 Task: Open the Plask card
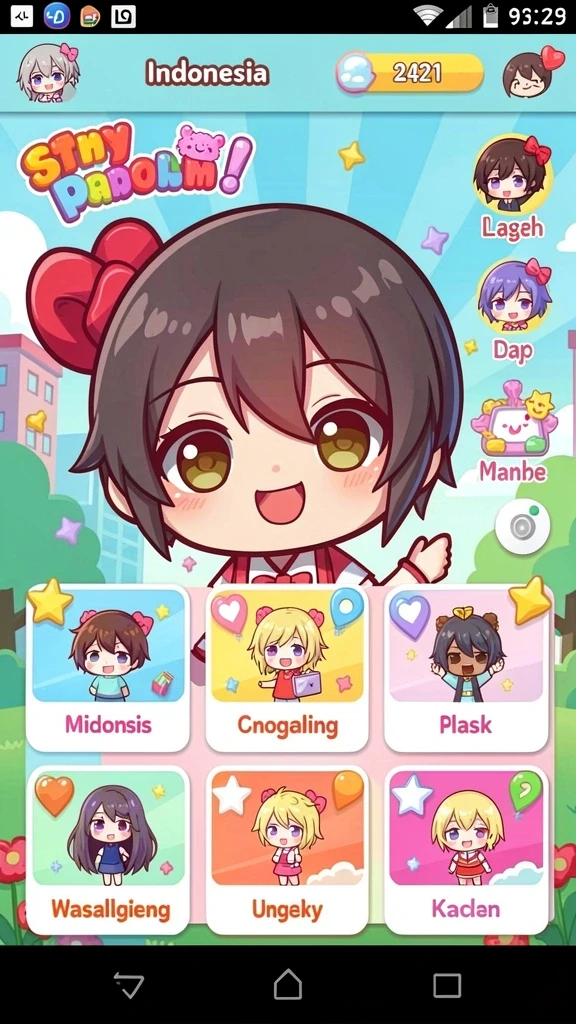466,668
